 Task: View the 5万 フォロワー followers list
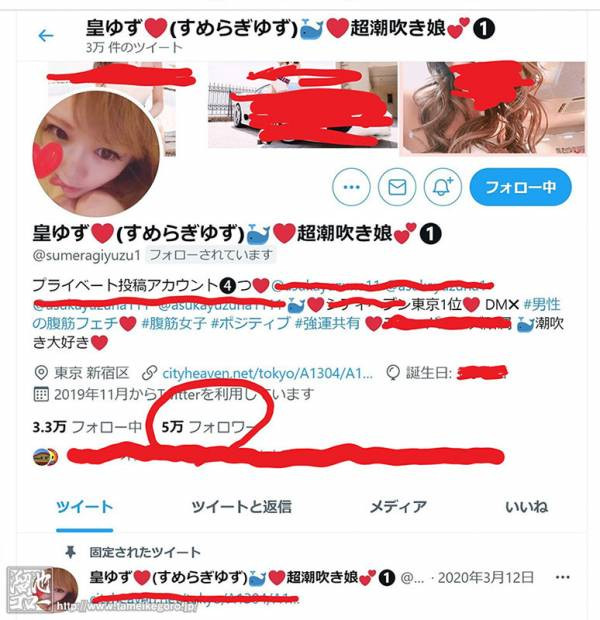[x=207, y=427]
